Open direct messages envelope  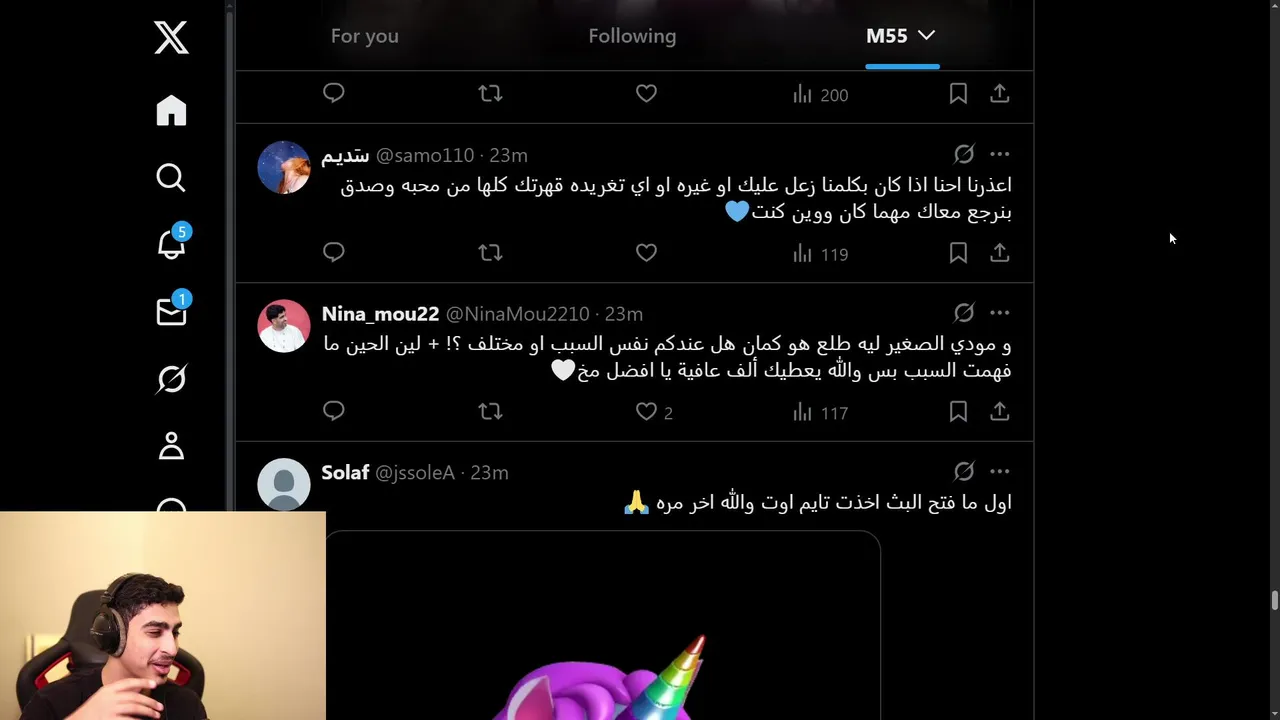click(171, 312)
